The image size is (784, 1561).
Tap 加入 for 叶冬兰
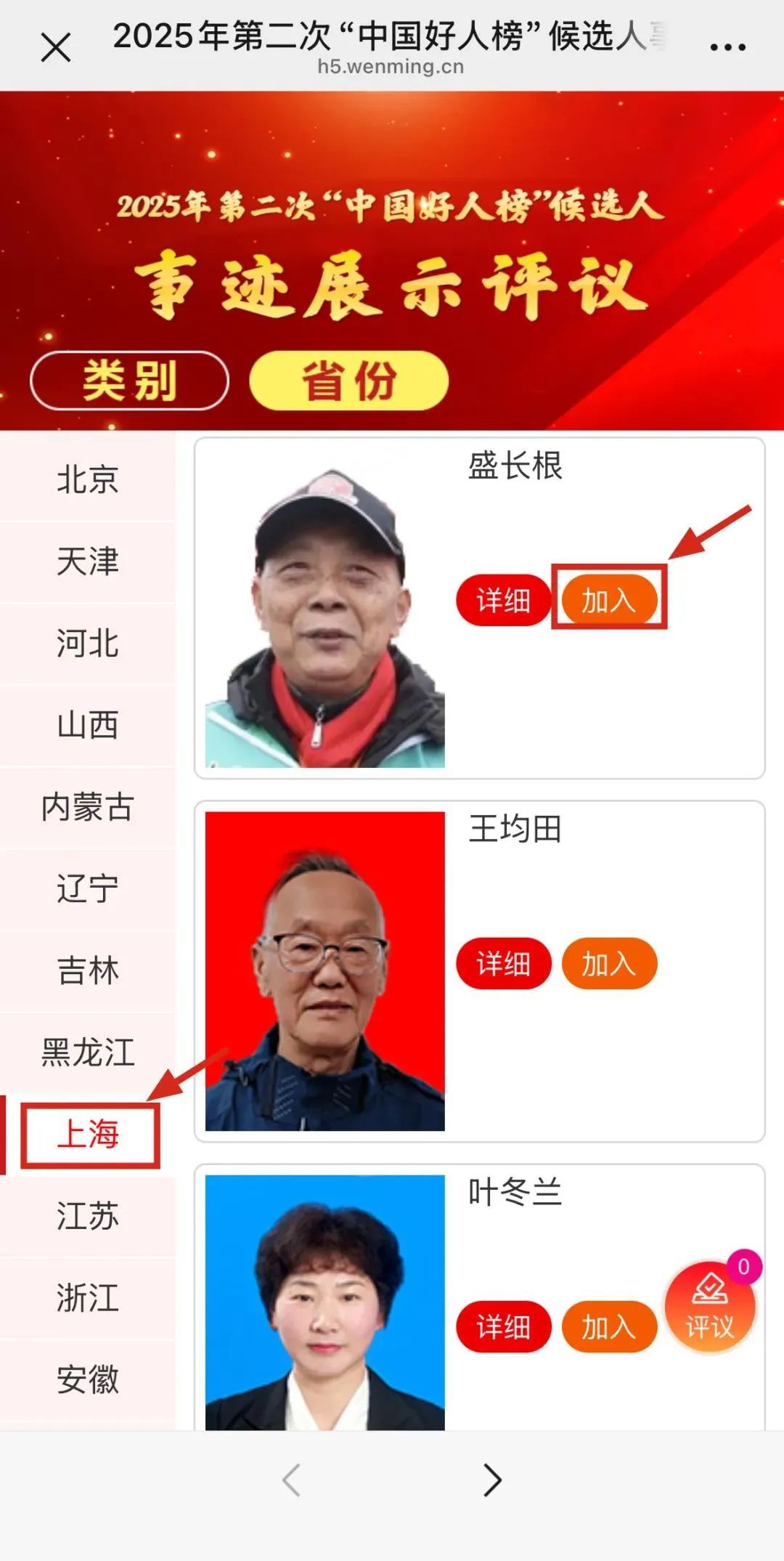(609, 1327)
